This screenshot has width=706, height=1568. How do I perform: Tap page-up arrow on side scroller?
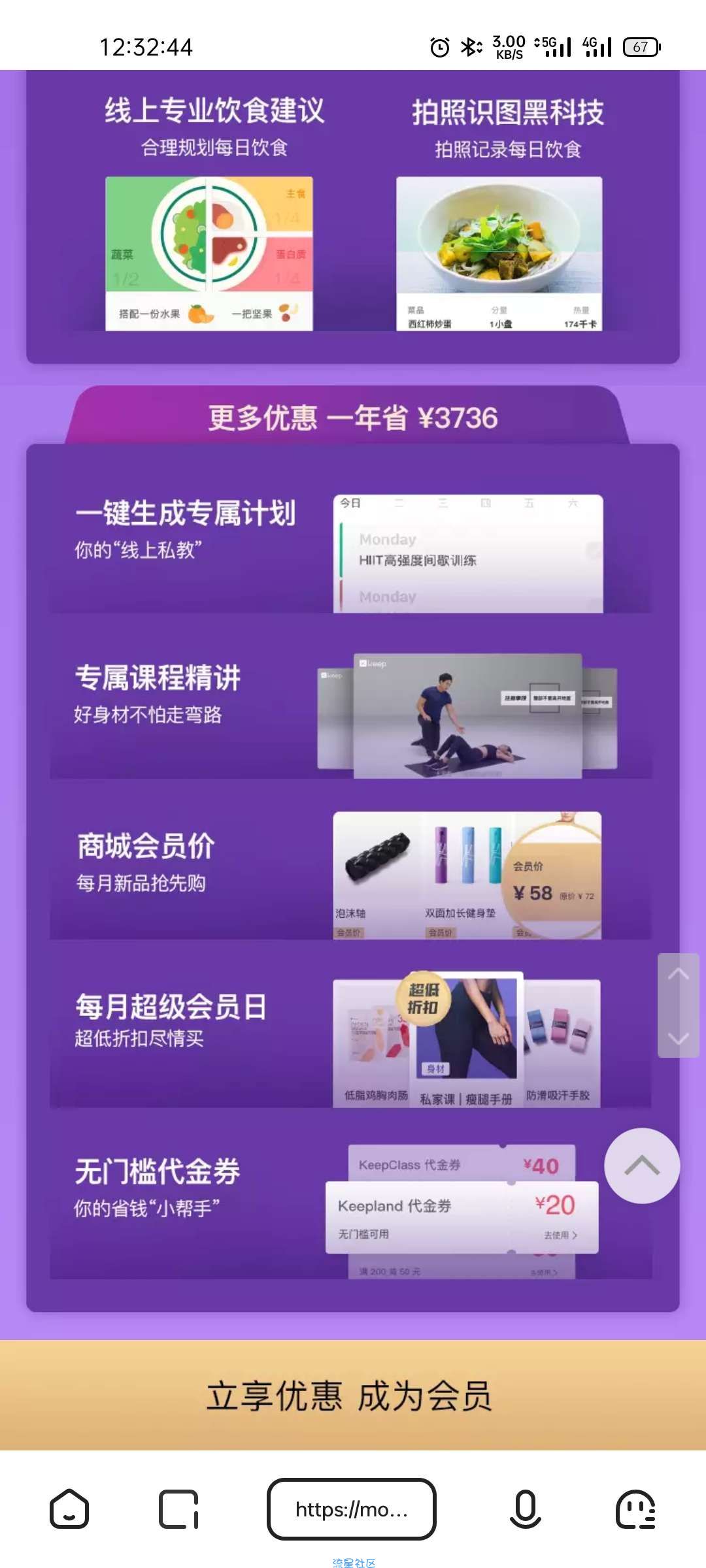pyautogui.click(x=679, y=975)
